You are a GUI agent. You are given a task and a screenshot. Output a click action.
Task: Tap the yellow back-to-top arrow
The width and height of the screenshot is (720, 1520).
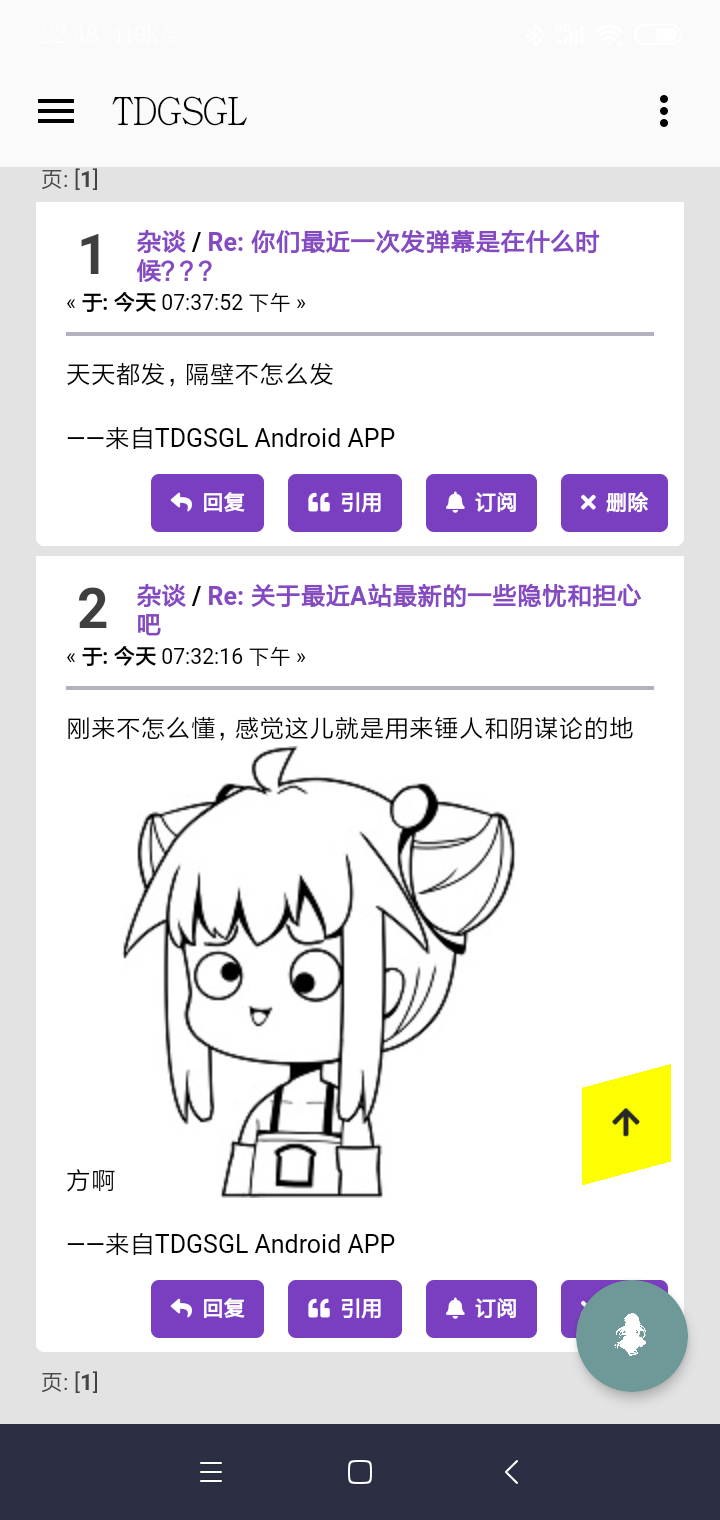[626, 1123]
